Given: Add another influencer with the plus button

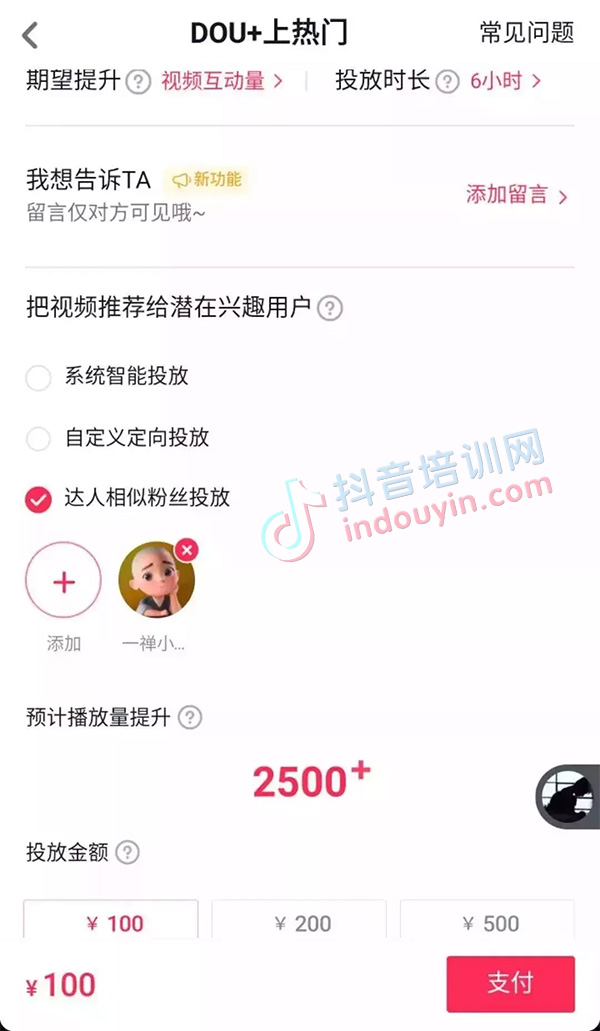Looking at the screenshot, I should click(63, 581).
